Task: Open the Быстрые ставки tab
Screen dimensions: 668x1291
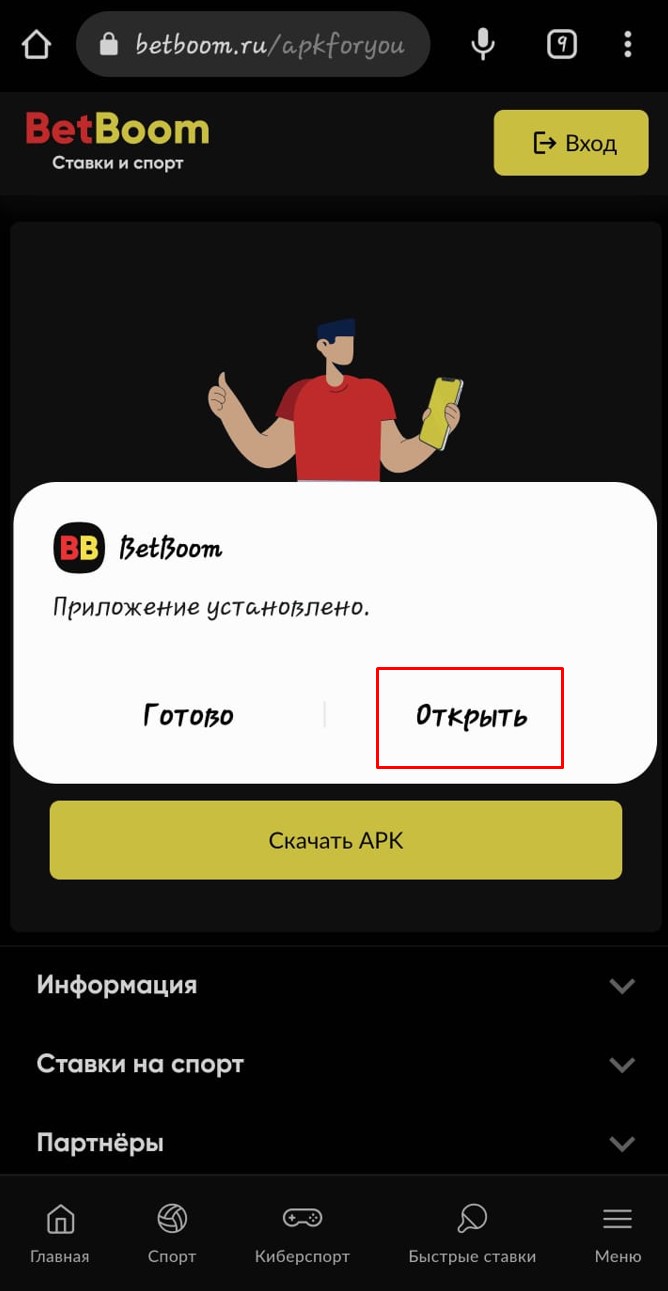Action: click(472, 1233)
